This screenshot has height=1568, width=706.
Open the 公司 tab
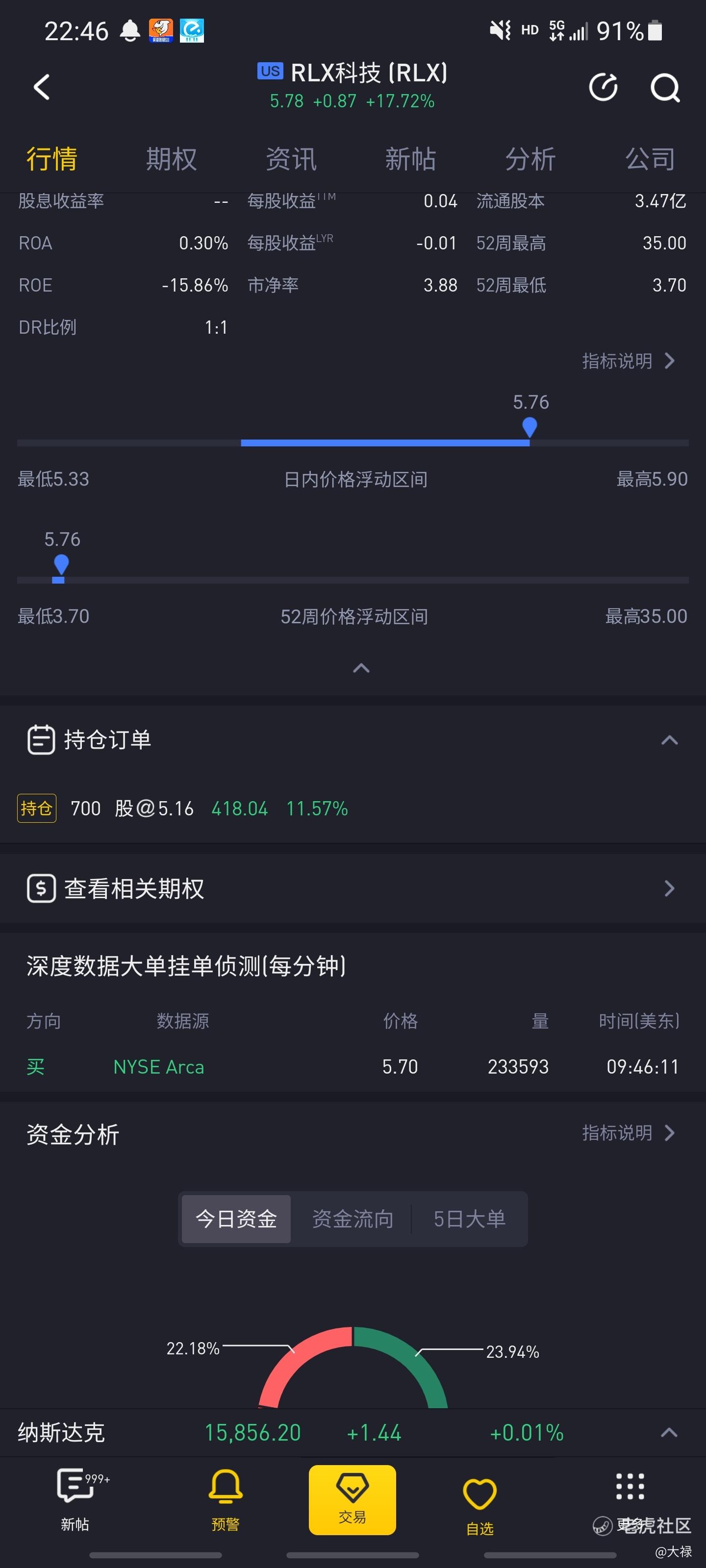650,159
